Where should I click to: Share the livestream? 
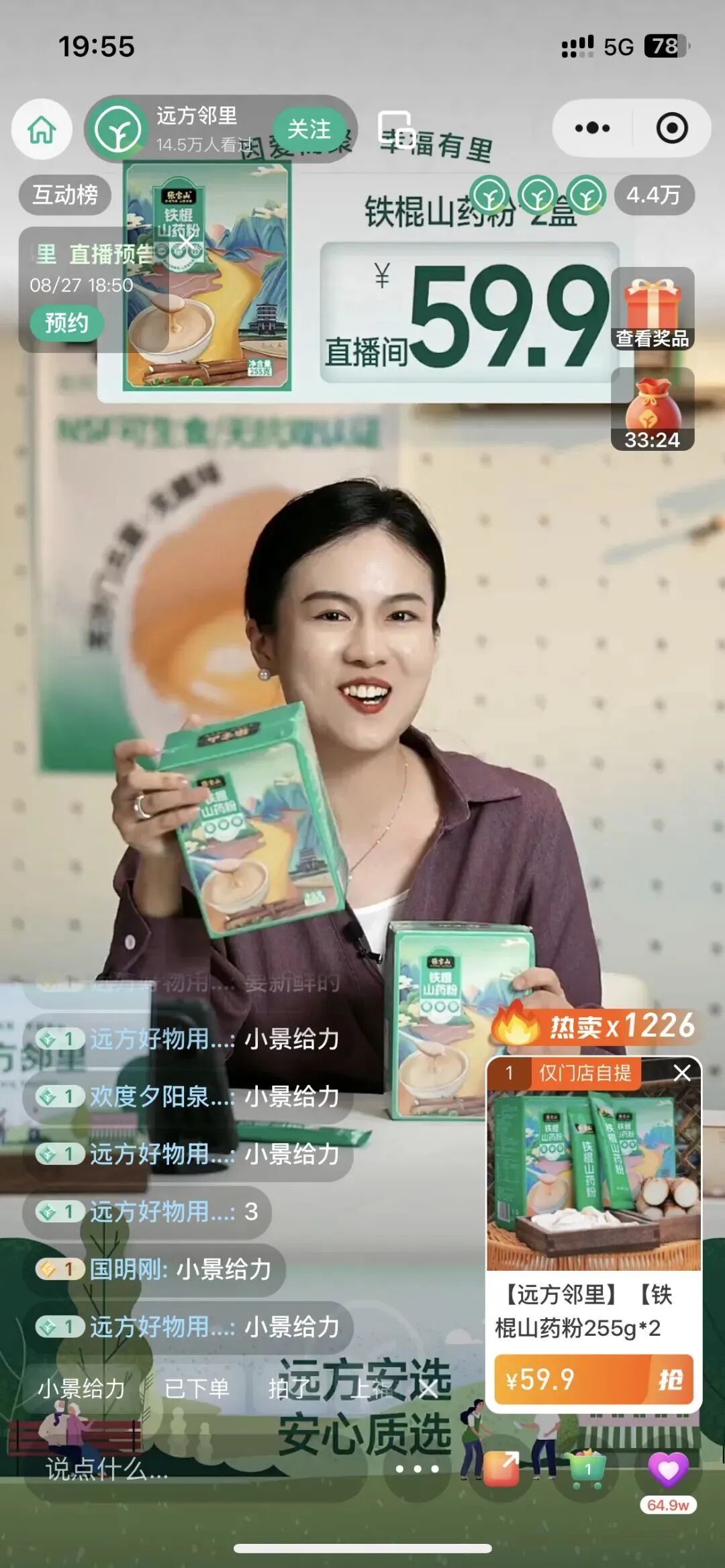pos(503,1469)
